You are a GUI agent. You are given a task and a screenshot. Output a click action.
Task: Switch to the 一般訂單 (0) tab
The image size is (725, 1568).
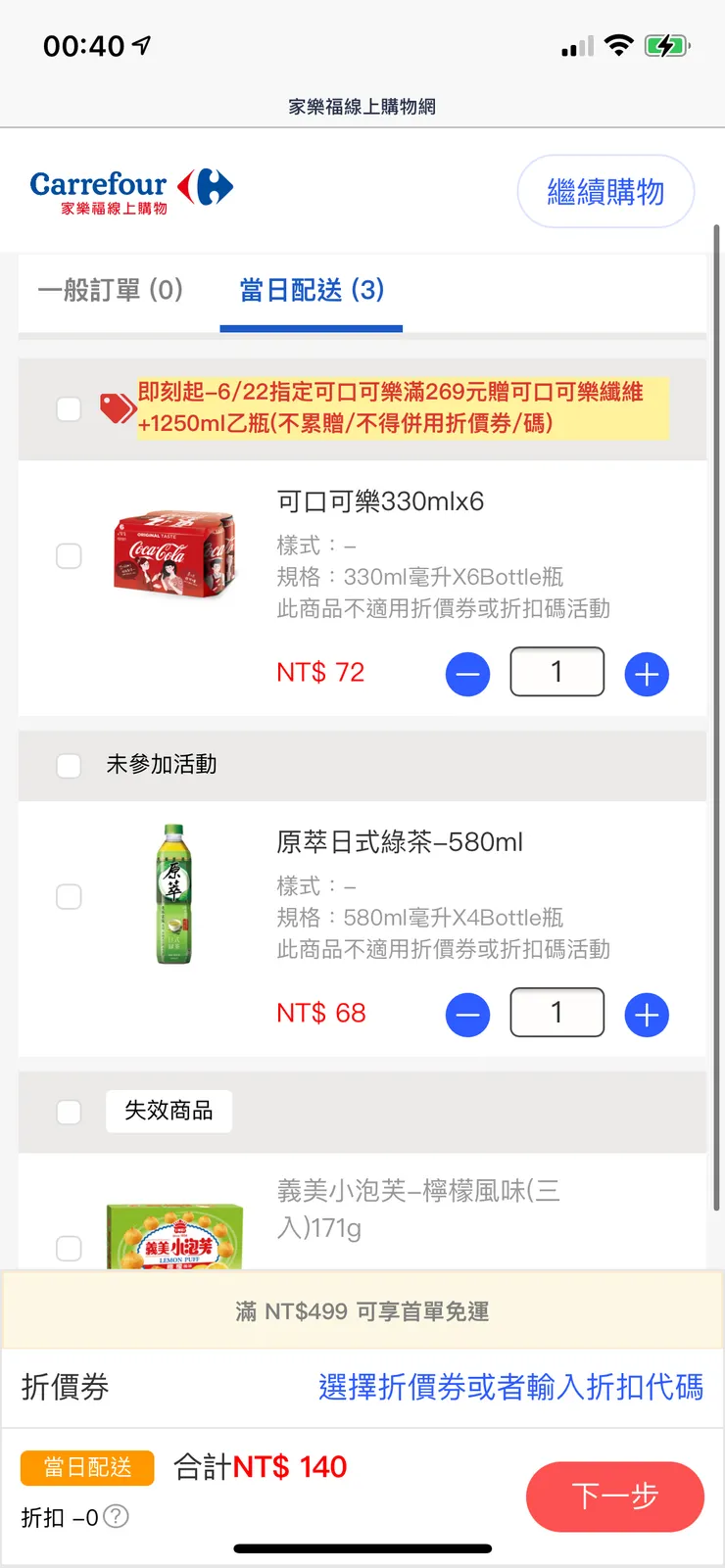[x=111, y=290]
